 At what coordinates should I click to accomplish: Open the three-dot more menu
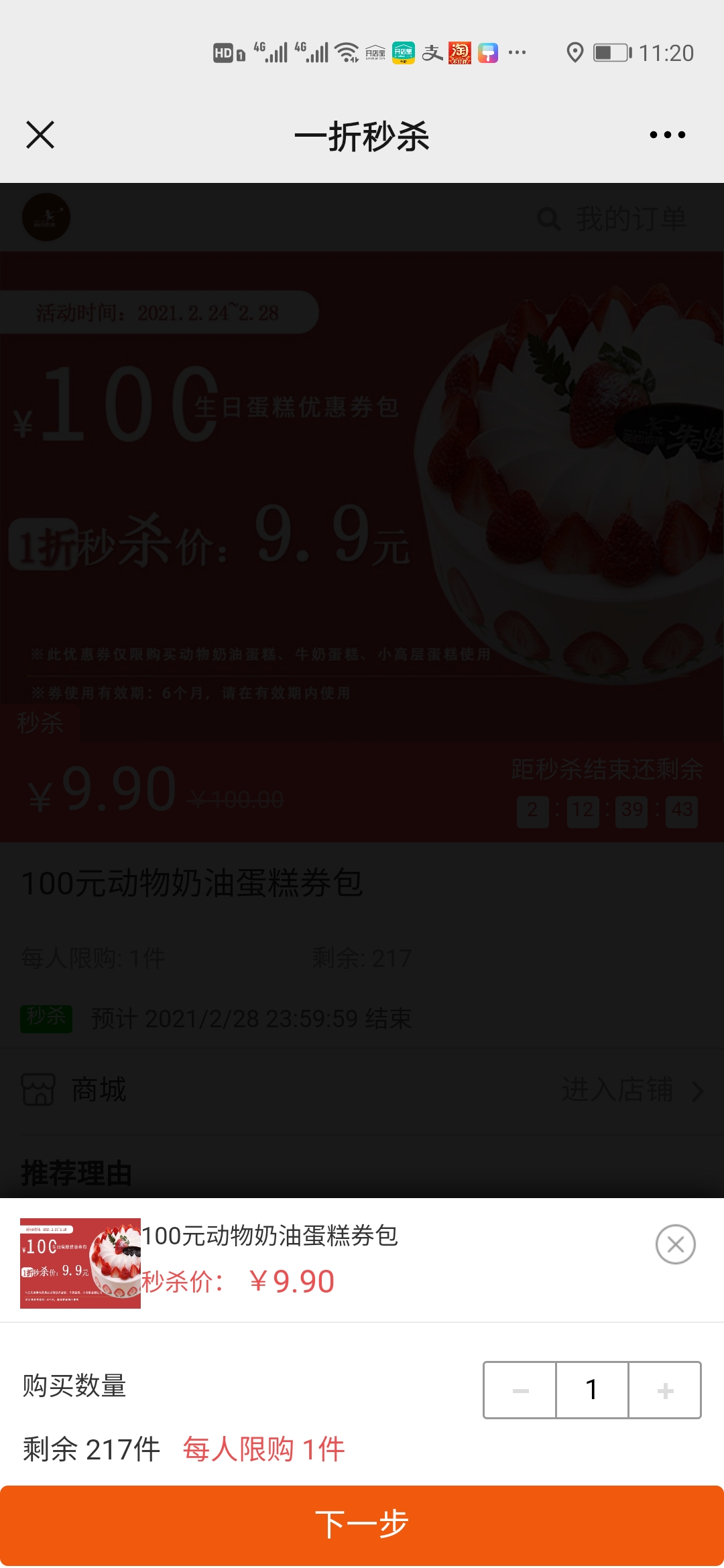coord(667,135)
